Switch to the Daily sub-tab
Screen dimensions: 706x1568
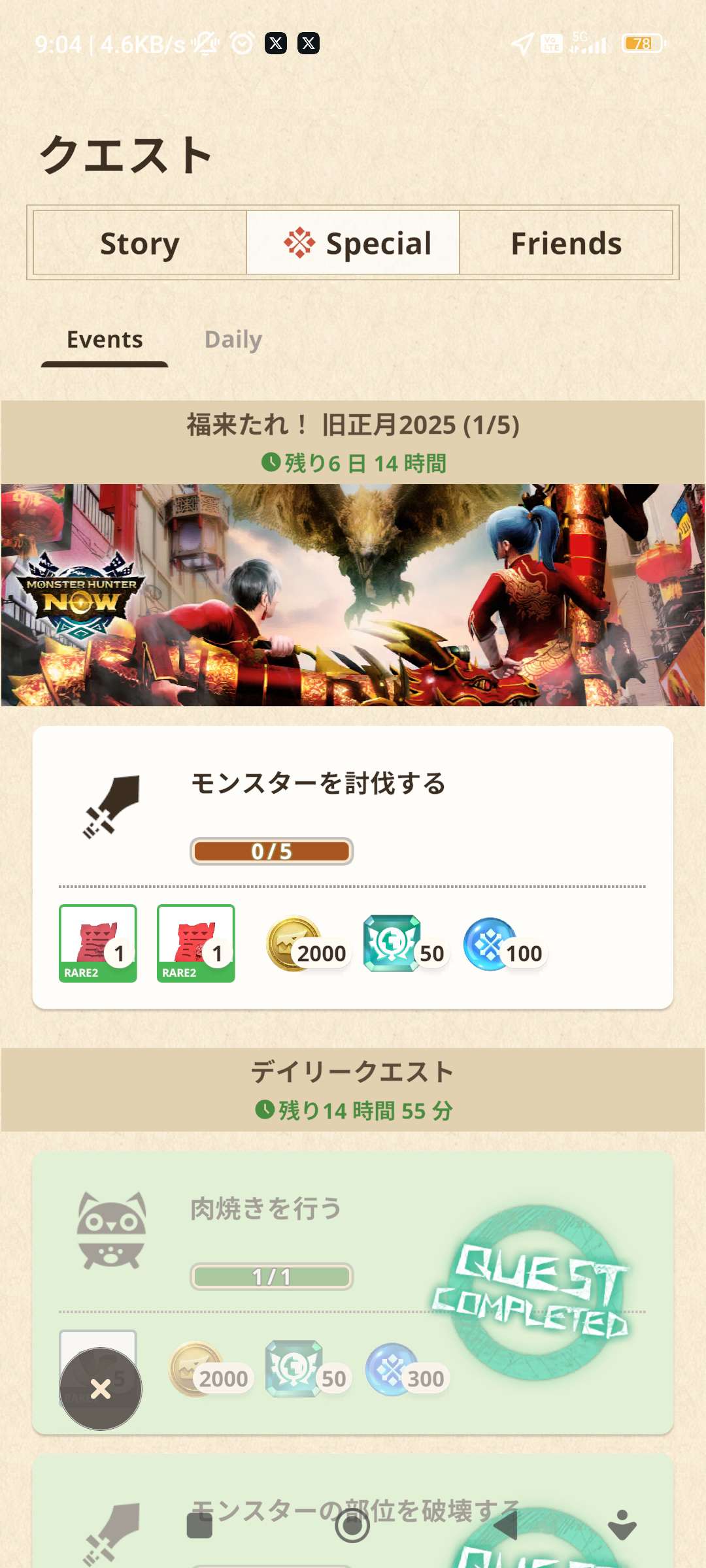click(233, 340)
